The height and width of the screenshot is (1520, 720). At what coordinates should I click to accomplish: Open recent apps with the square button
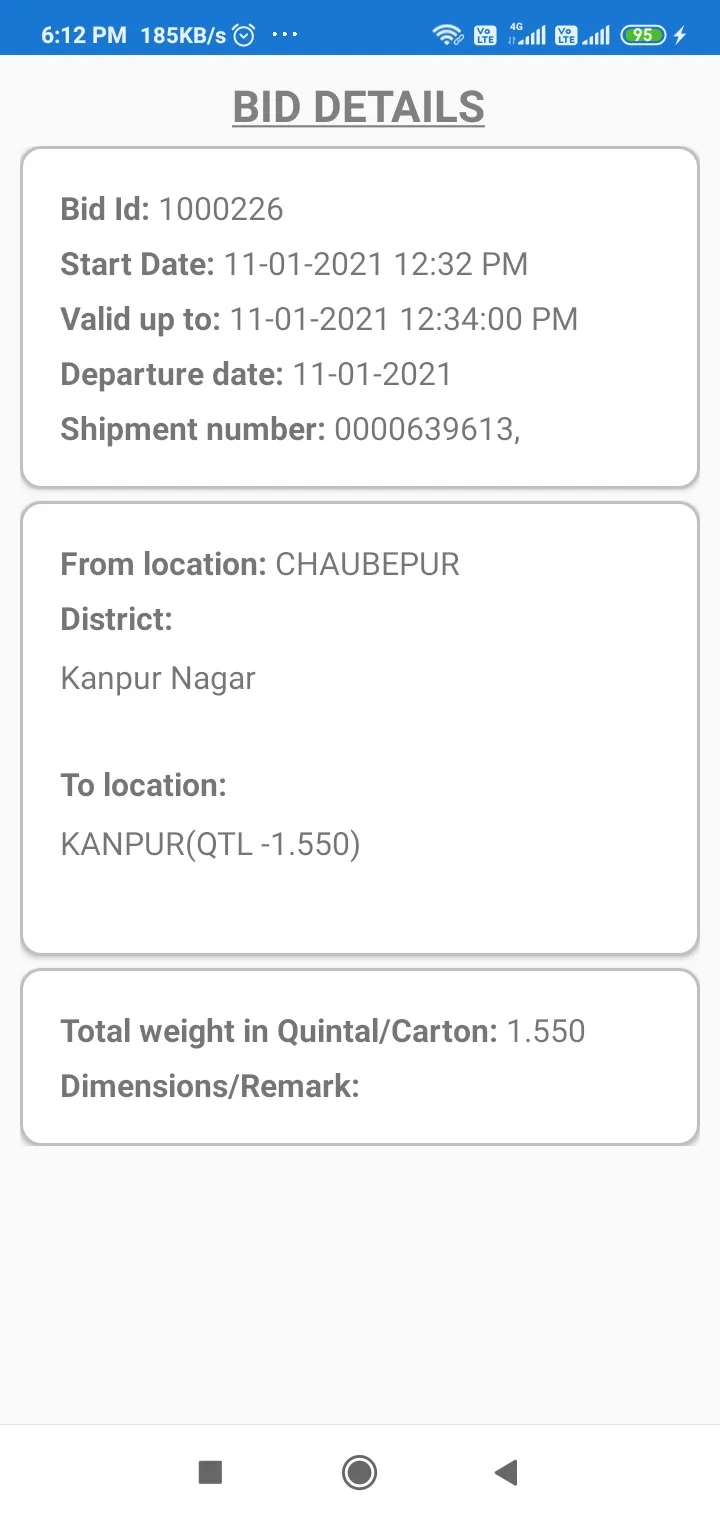[x=210, y=1472]
